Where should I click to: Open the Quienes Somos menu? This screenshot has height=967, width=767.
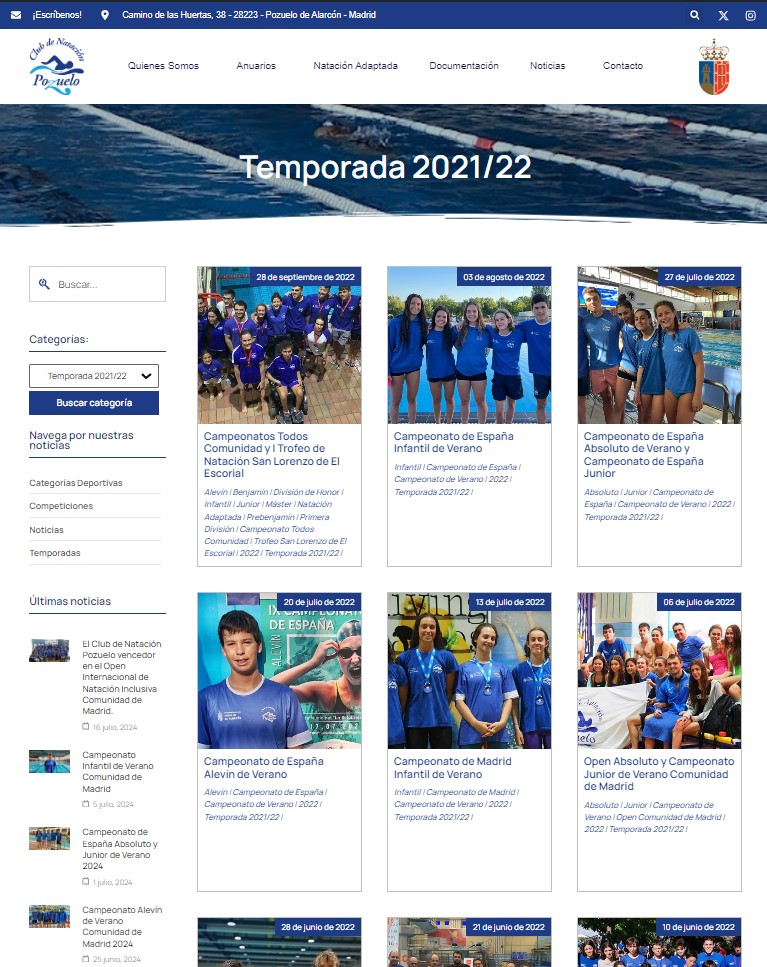(x=163, y=66)
